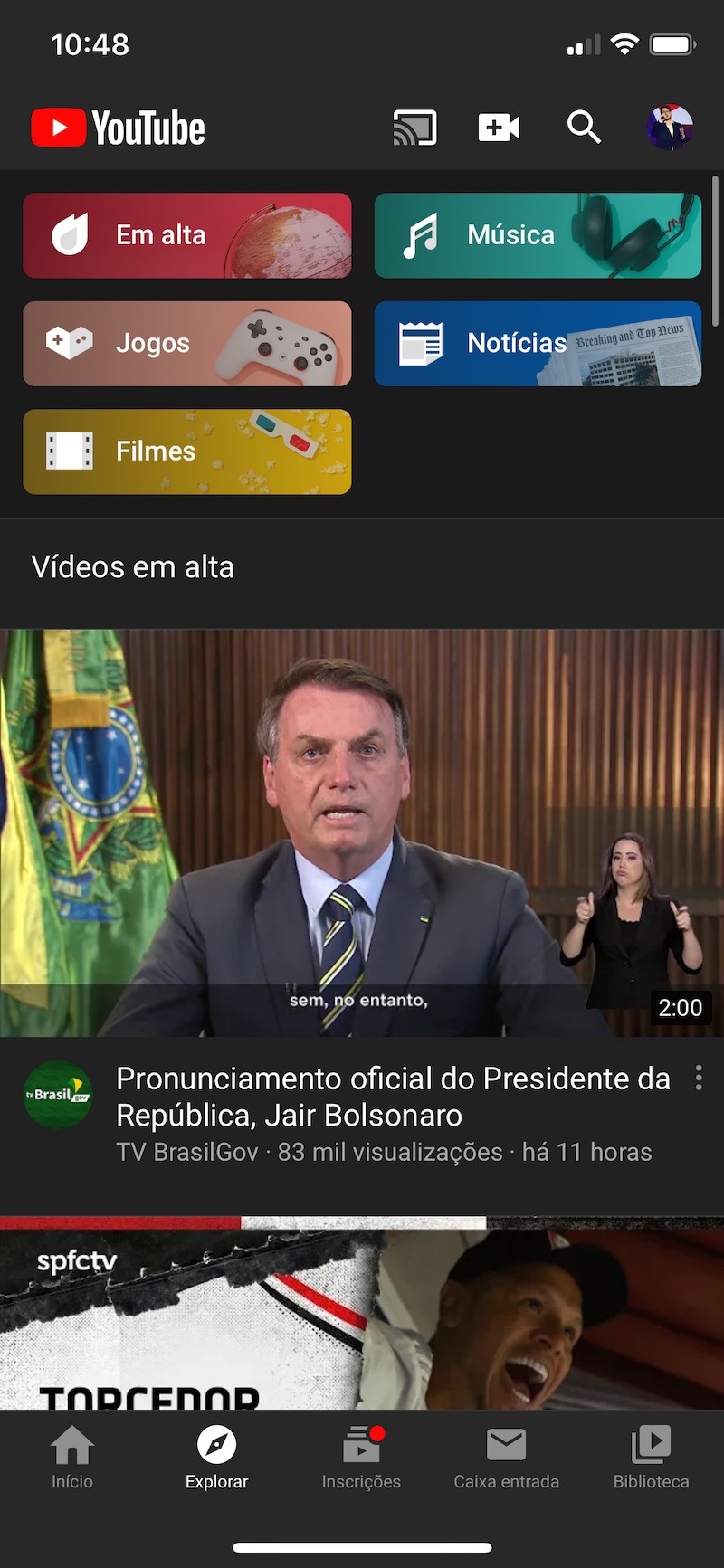724x1568 pixels.
Task: Open options menu for the Pronunciamento video
Action: click(699, 1078)
